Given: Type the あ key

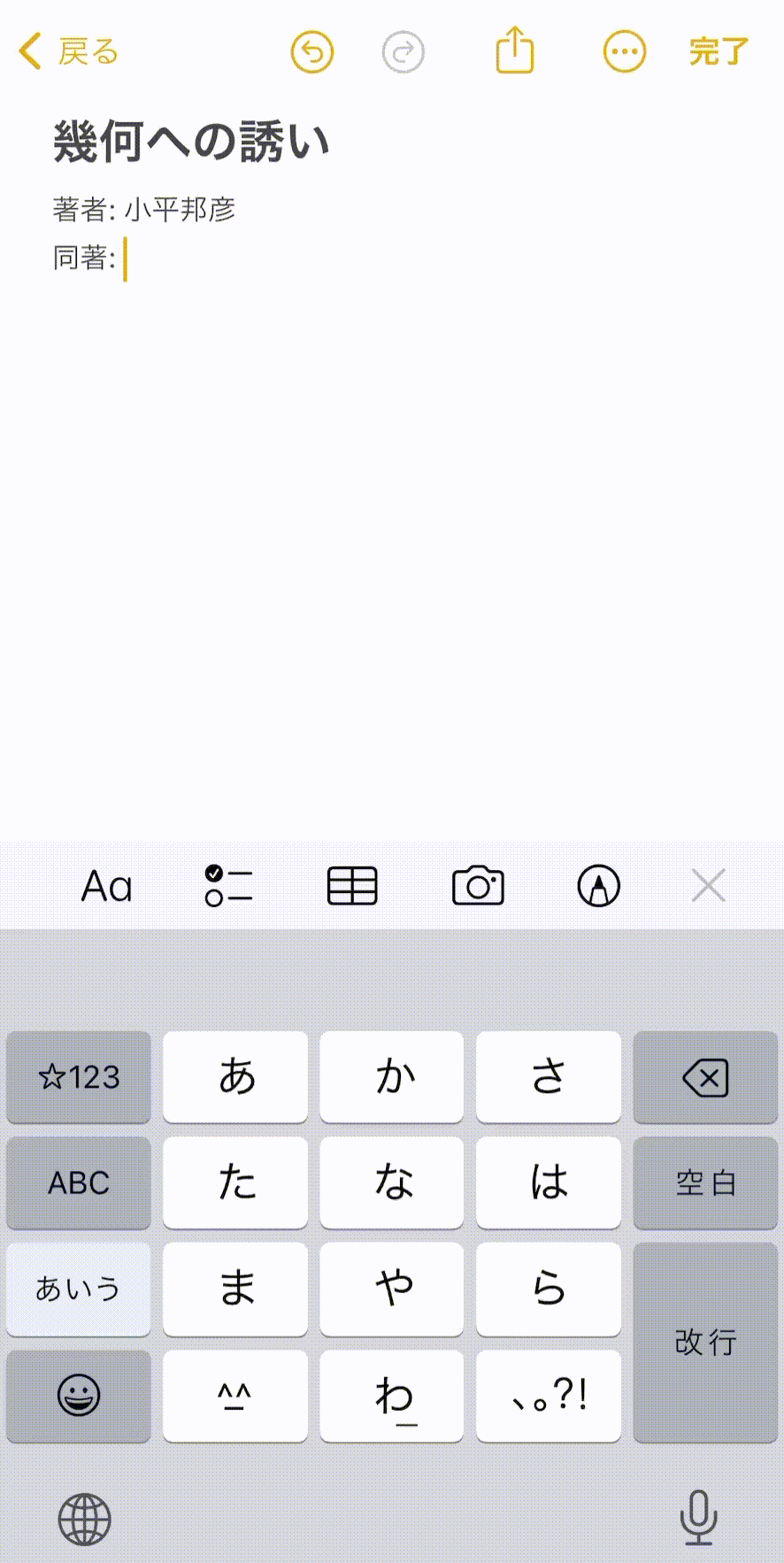Looking at the screenshot, I should coord(235,1077).
